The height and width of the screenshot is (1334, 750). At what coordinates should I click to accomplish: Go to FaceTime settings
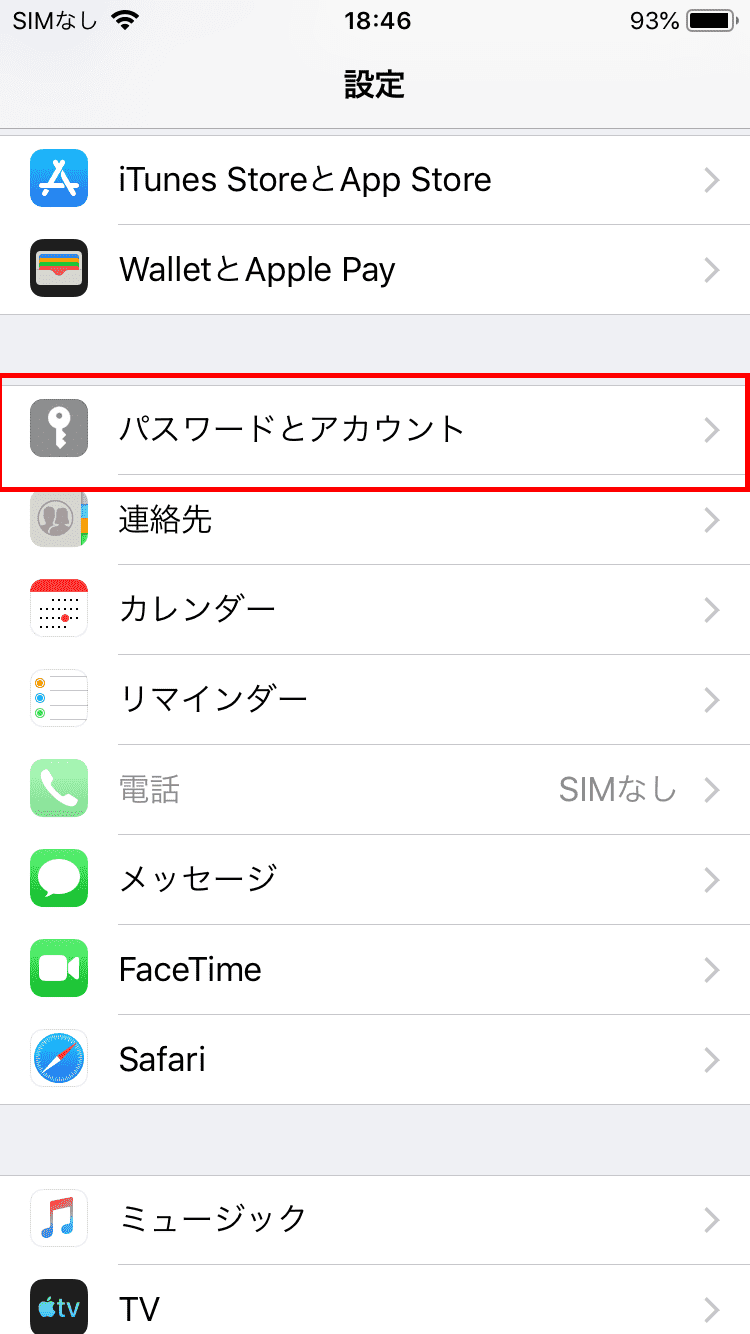pos(375,970)
